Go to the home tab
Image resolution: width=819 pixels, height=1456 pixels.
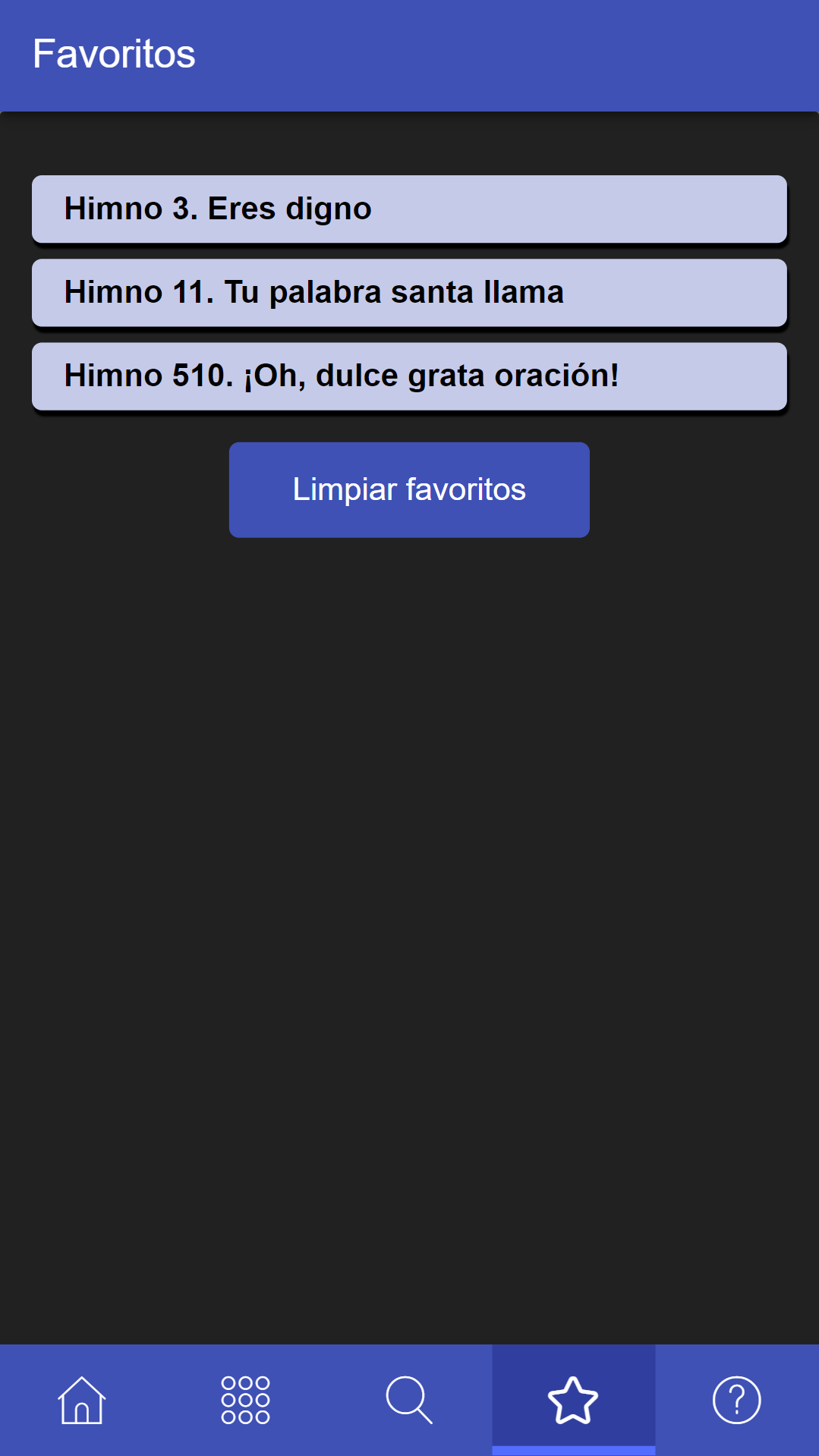82,1400
